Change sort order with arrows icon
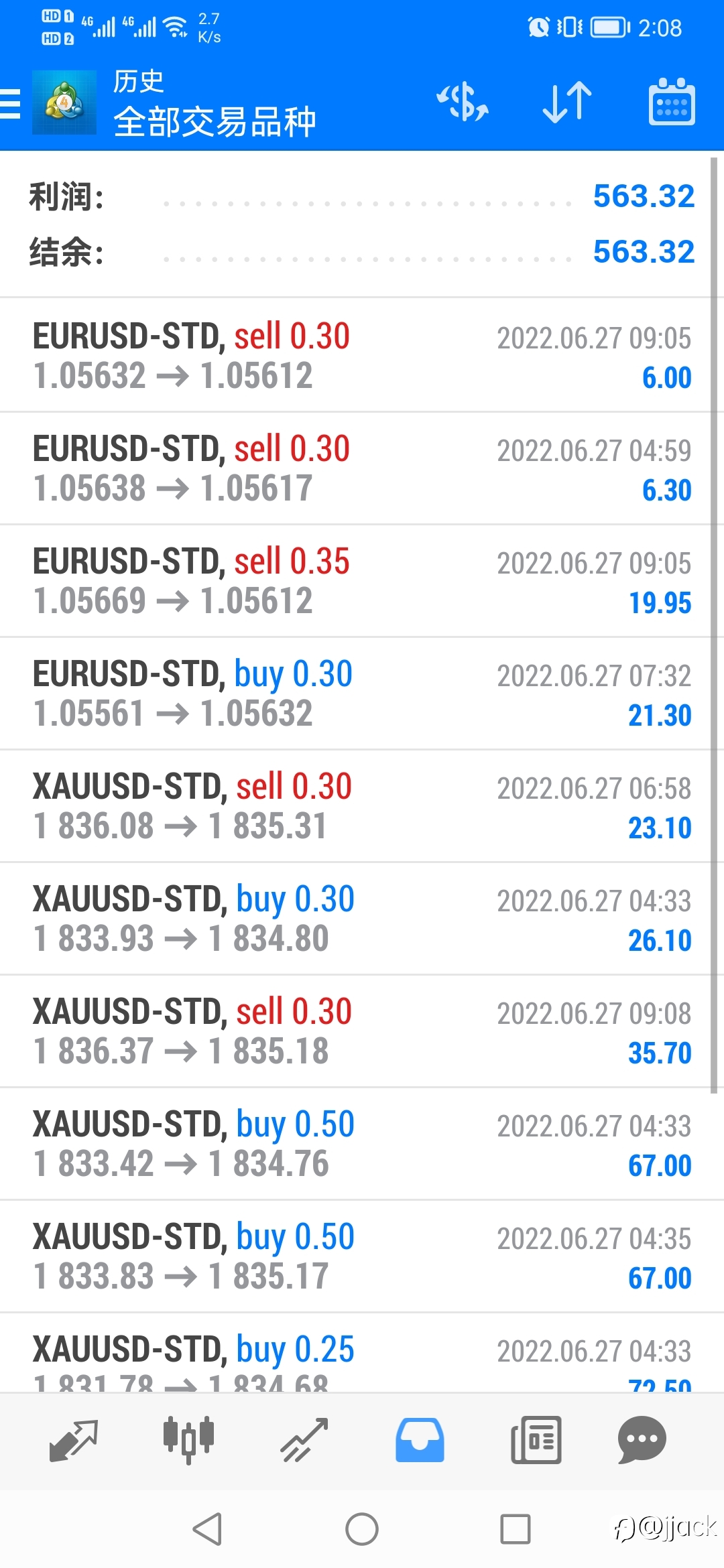Screen dimensions: 724x1568 coord(567,102)
